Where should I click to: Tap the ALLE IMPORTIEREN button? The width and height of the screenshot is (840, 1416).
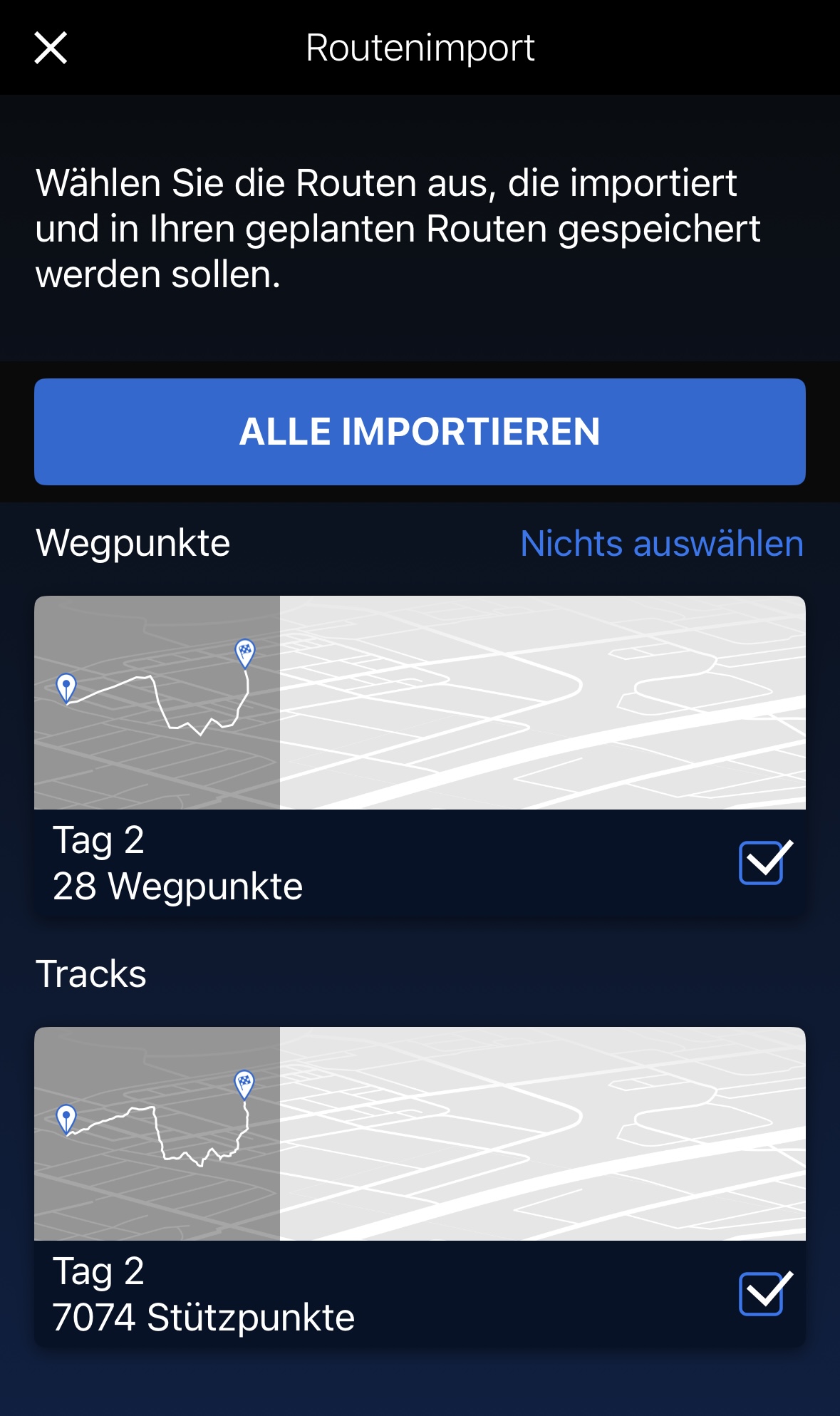pos(420,432)
